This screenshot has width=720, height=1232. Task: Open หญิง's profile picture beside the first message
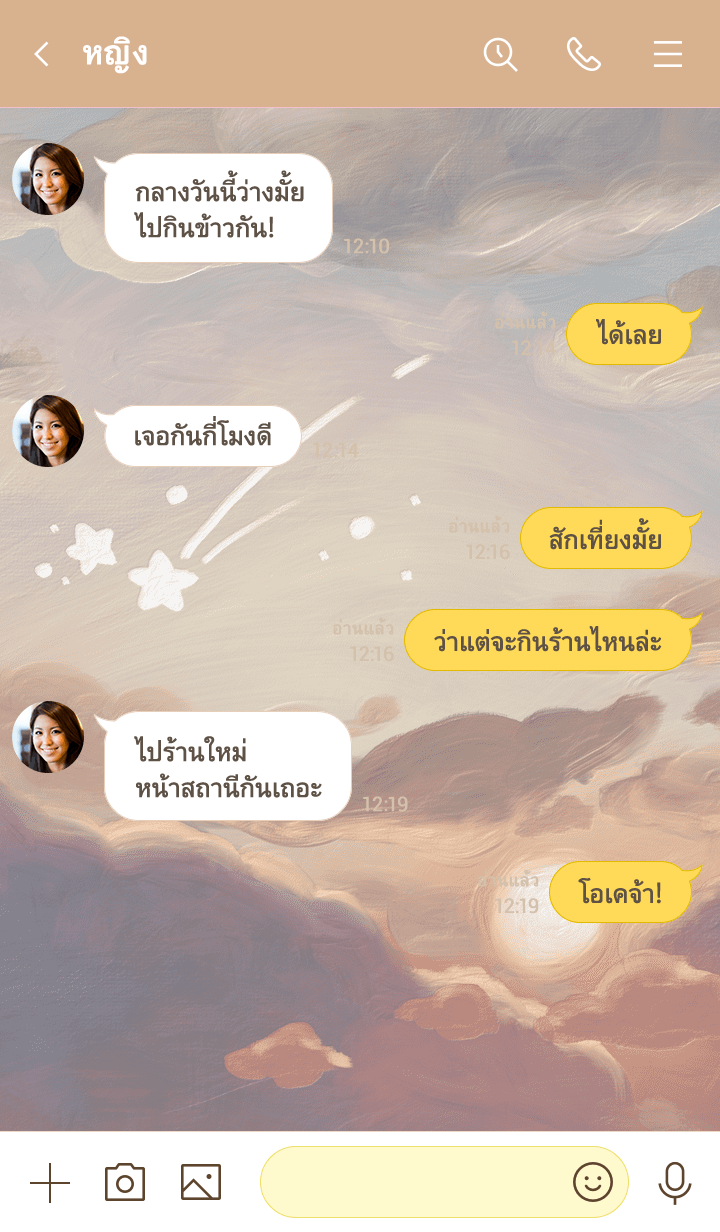tap(48, 179)
